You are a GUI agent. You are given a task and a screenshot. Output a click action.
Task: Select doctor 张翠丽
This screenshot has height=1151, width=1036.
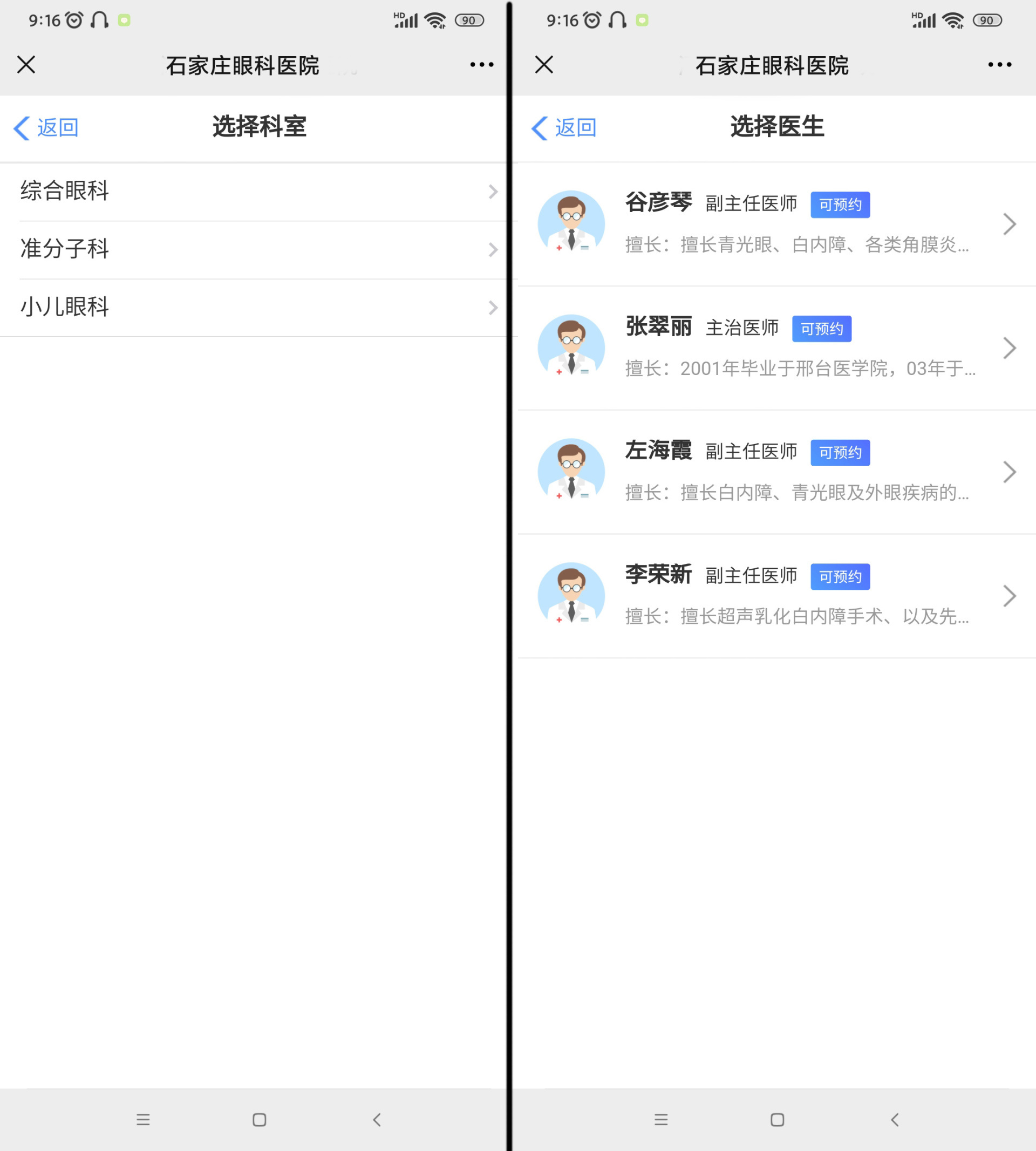click(x=774, y=348)
